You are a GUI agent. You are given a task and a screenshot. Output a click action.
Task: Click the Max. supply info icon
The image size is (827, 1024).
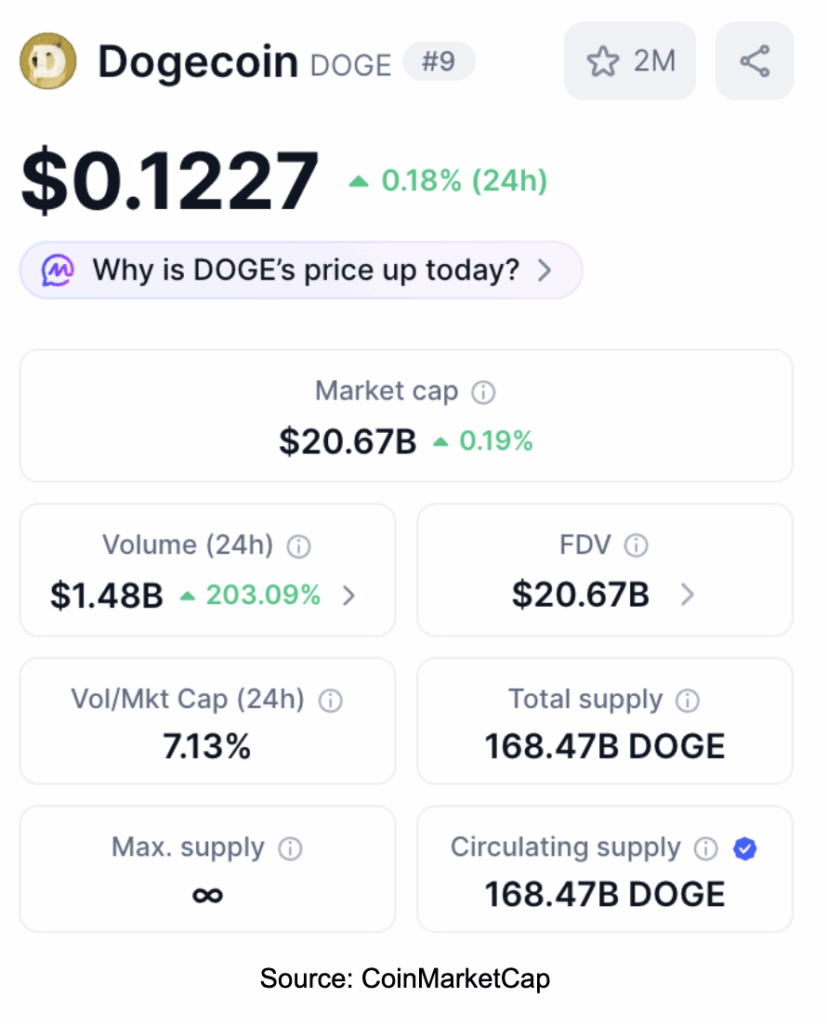click(290, 847)
